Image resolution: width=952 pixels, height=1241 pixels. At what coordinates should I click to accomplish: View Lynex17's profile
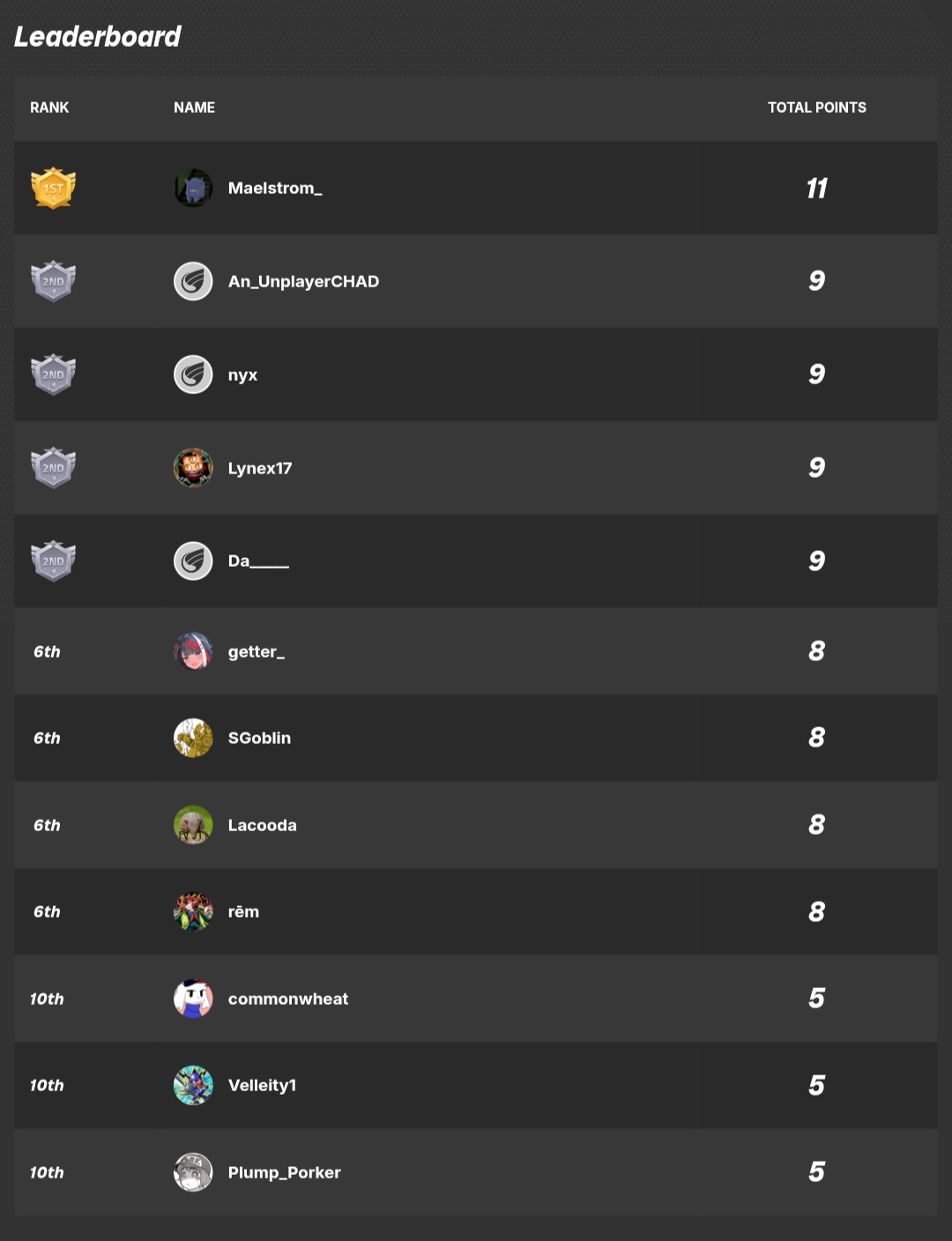click(x=259, y=468)
